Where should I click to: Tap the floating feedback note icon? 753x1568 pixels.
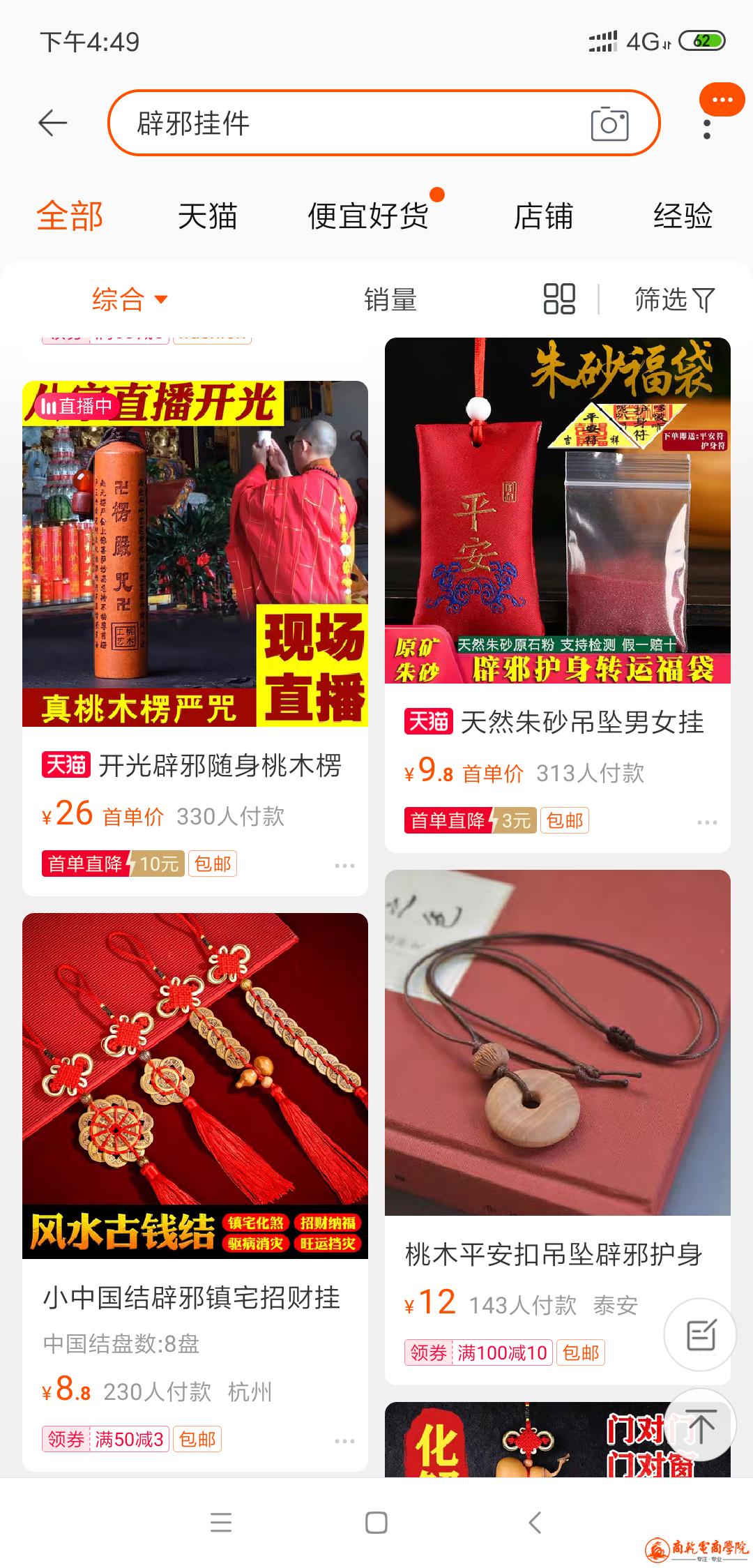700,1335
